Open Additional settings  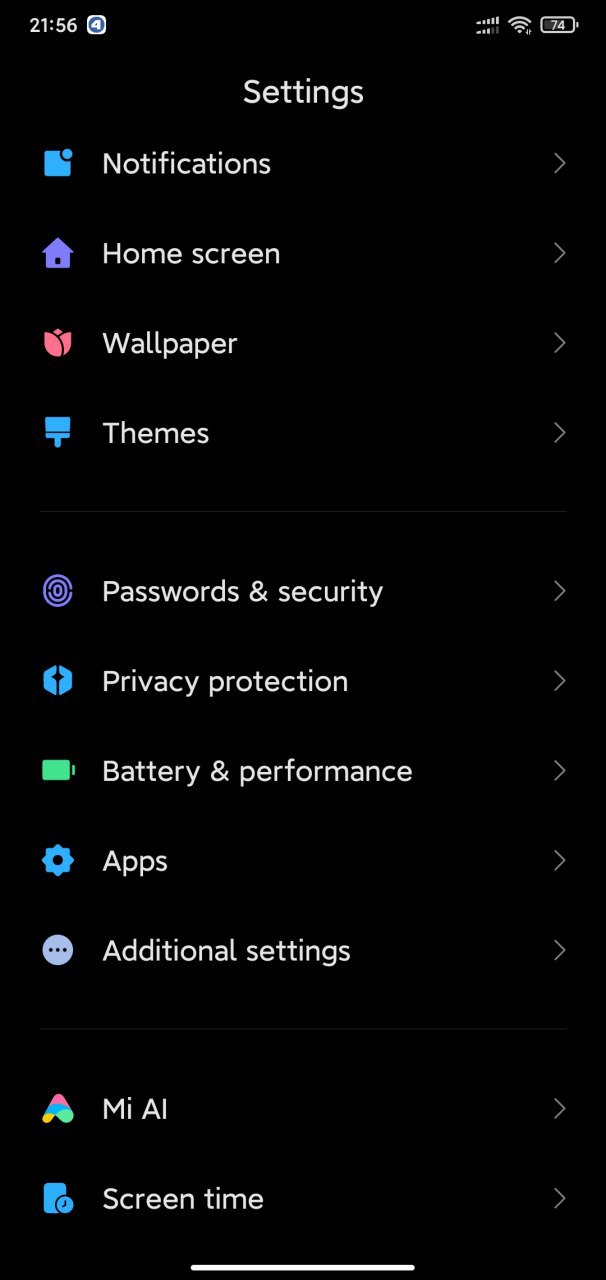click(303, 950)
